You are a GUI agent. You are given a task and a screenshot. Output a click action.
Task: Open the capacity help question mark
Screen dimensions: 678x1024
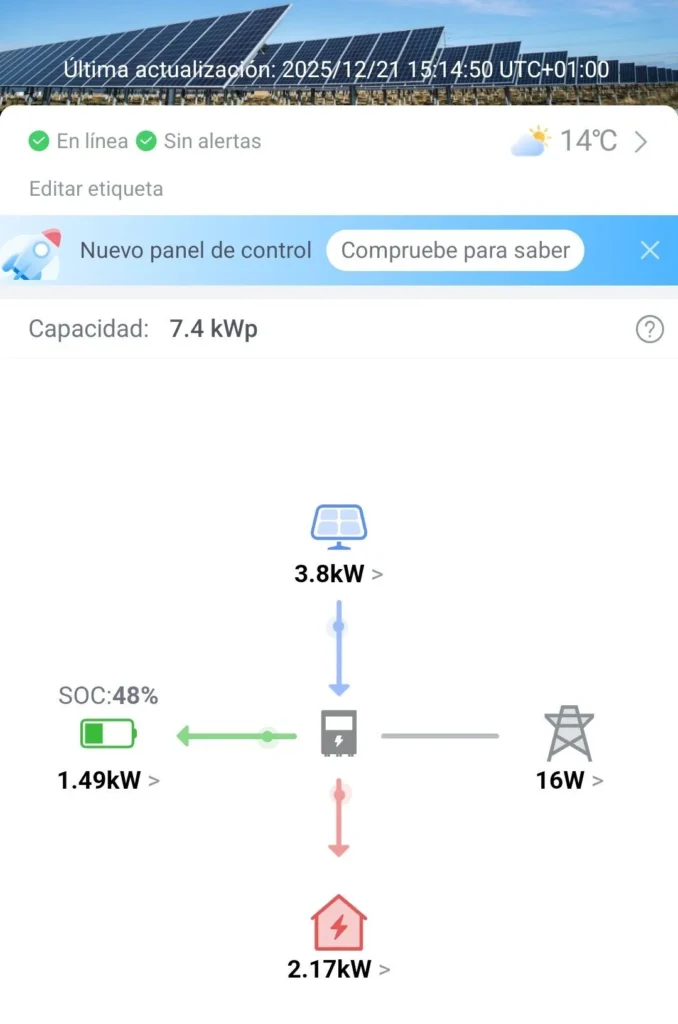[650, 329]
